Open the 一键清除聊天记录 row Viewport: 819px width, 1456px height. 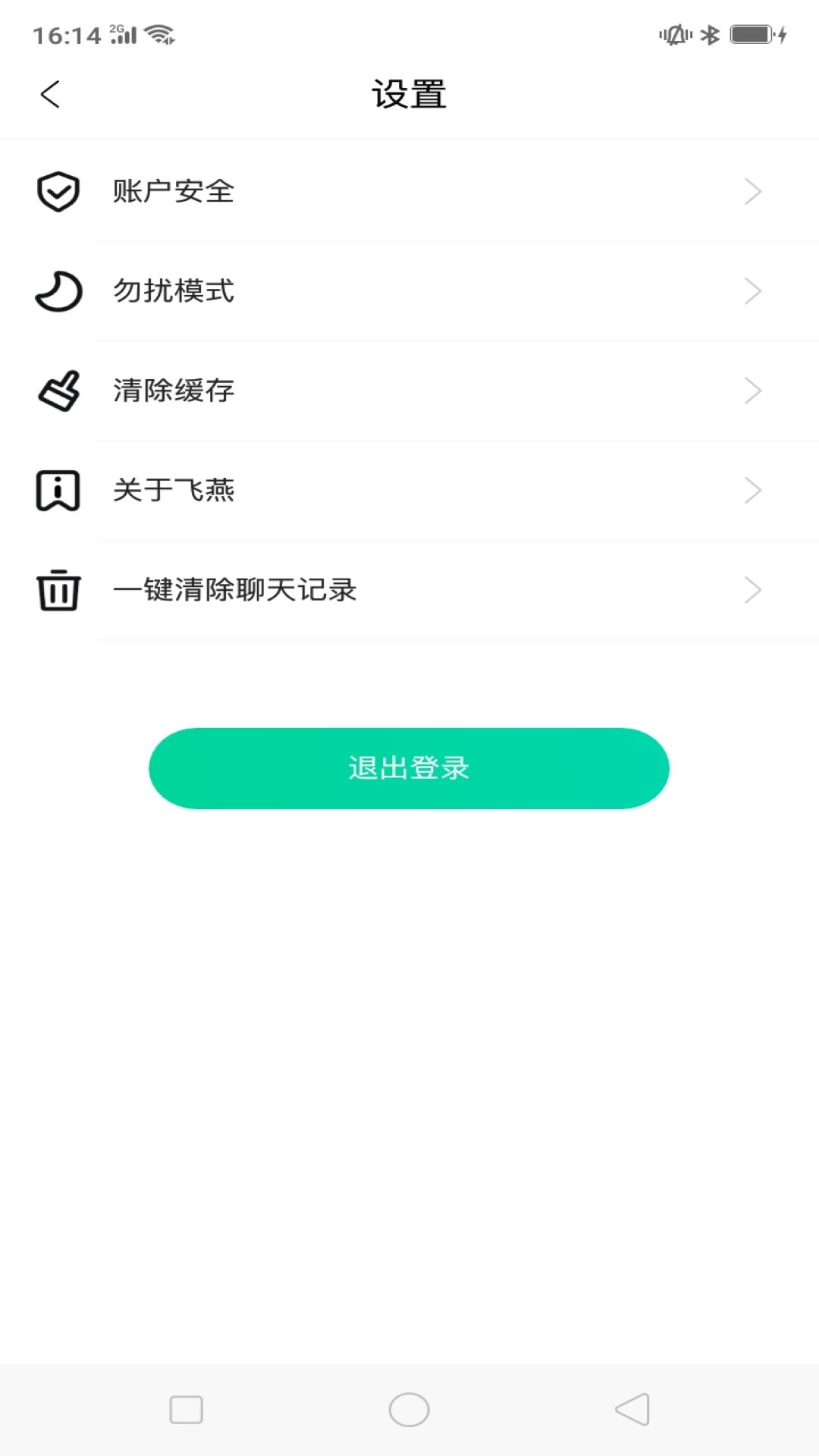point(409,591)
